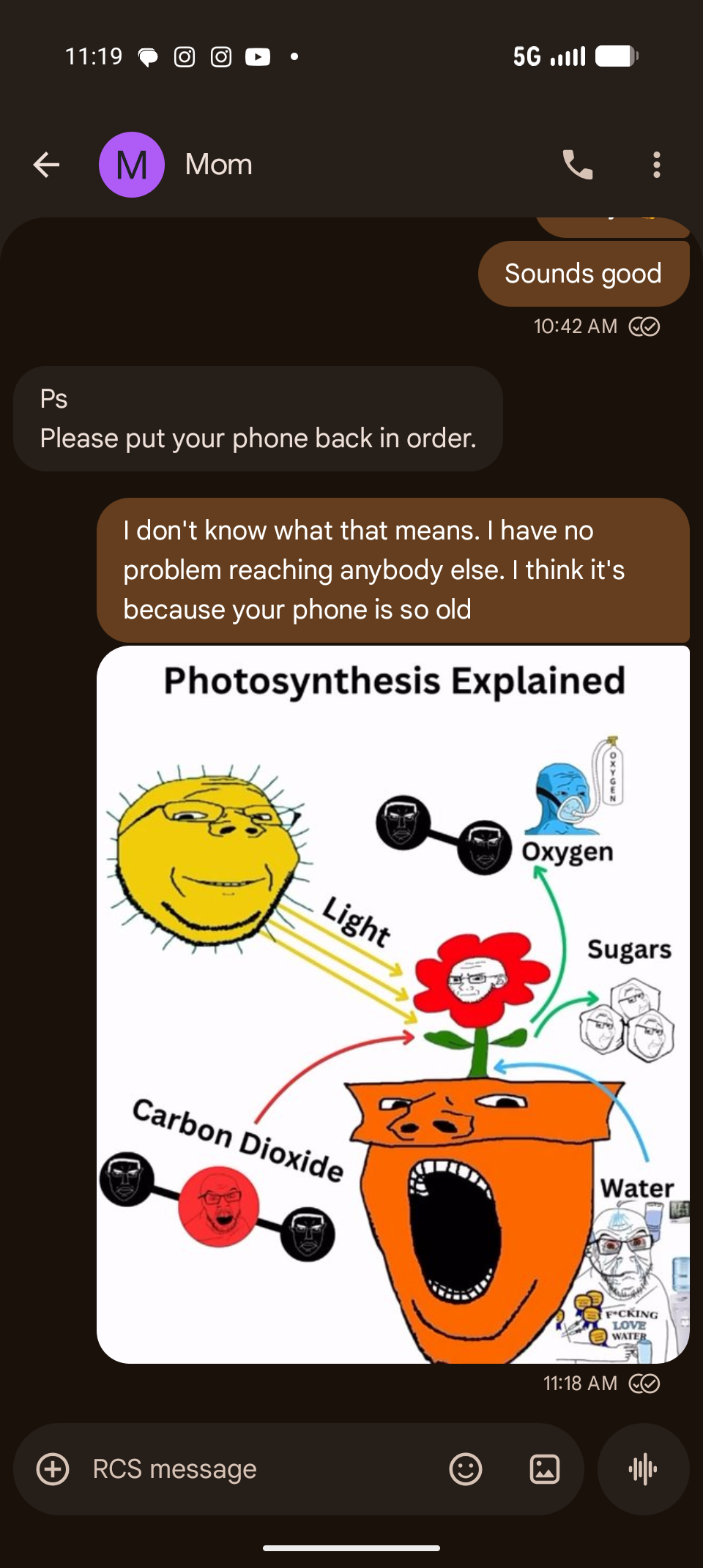Call Mom with the phone icon

pos(577,165)
